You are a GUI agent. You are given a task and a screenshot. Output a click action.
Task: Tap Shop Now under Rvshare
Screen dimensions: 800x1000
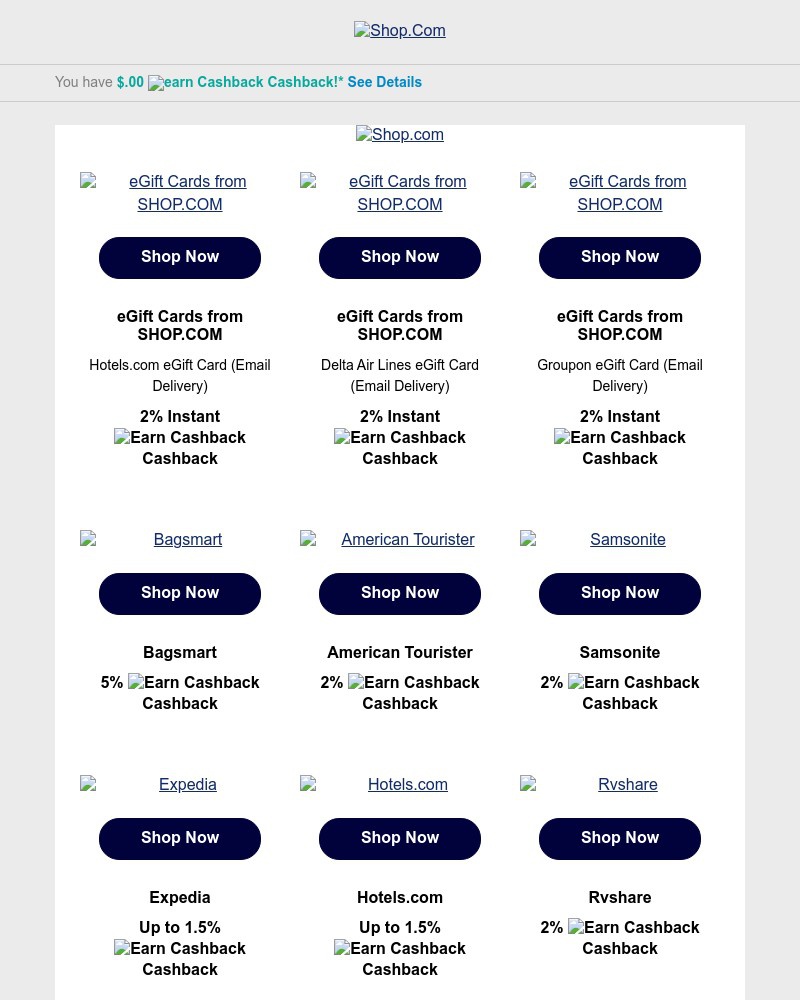(620, 838)
